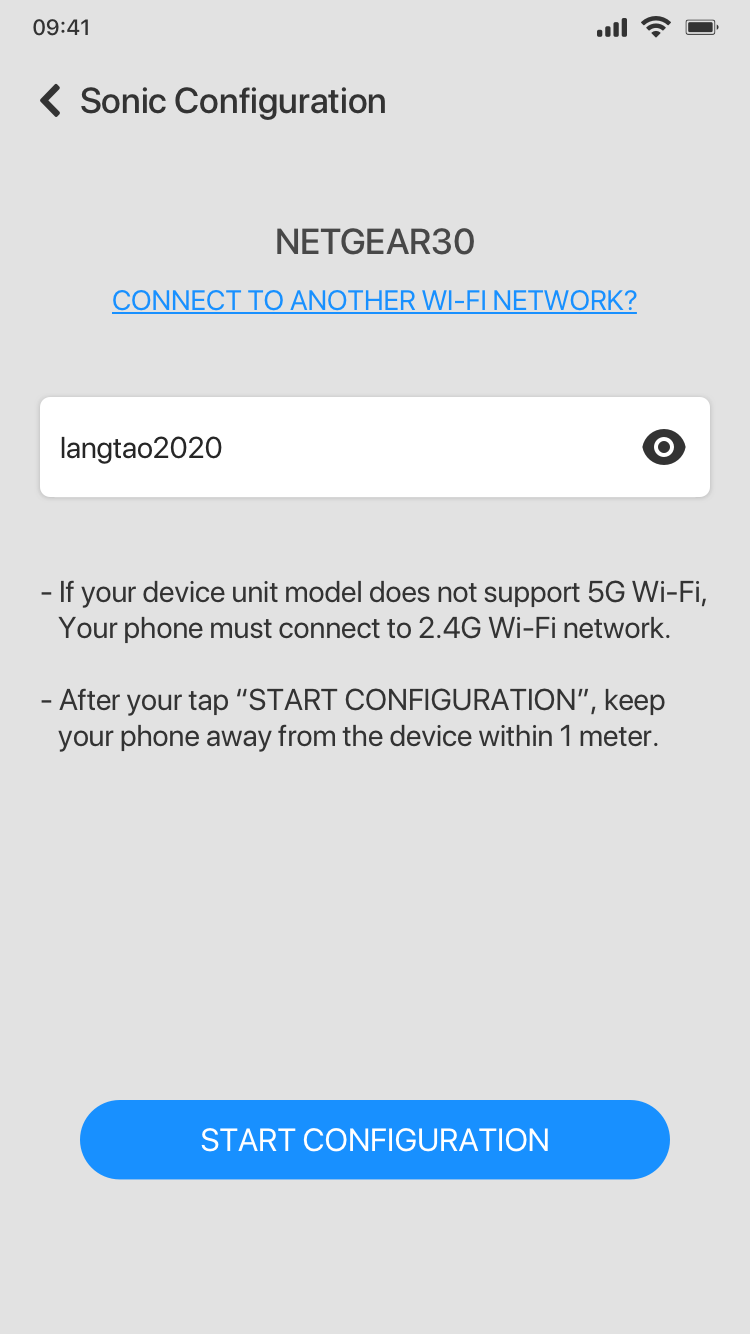Open the connect to another Wi-Fi network link
The height and width of the screenshot is (1334, 750).
[374, 300]
